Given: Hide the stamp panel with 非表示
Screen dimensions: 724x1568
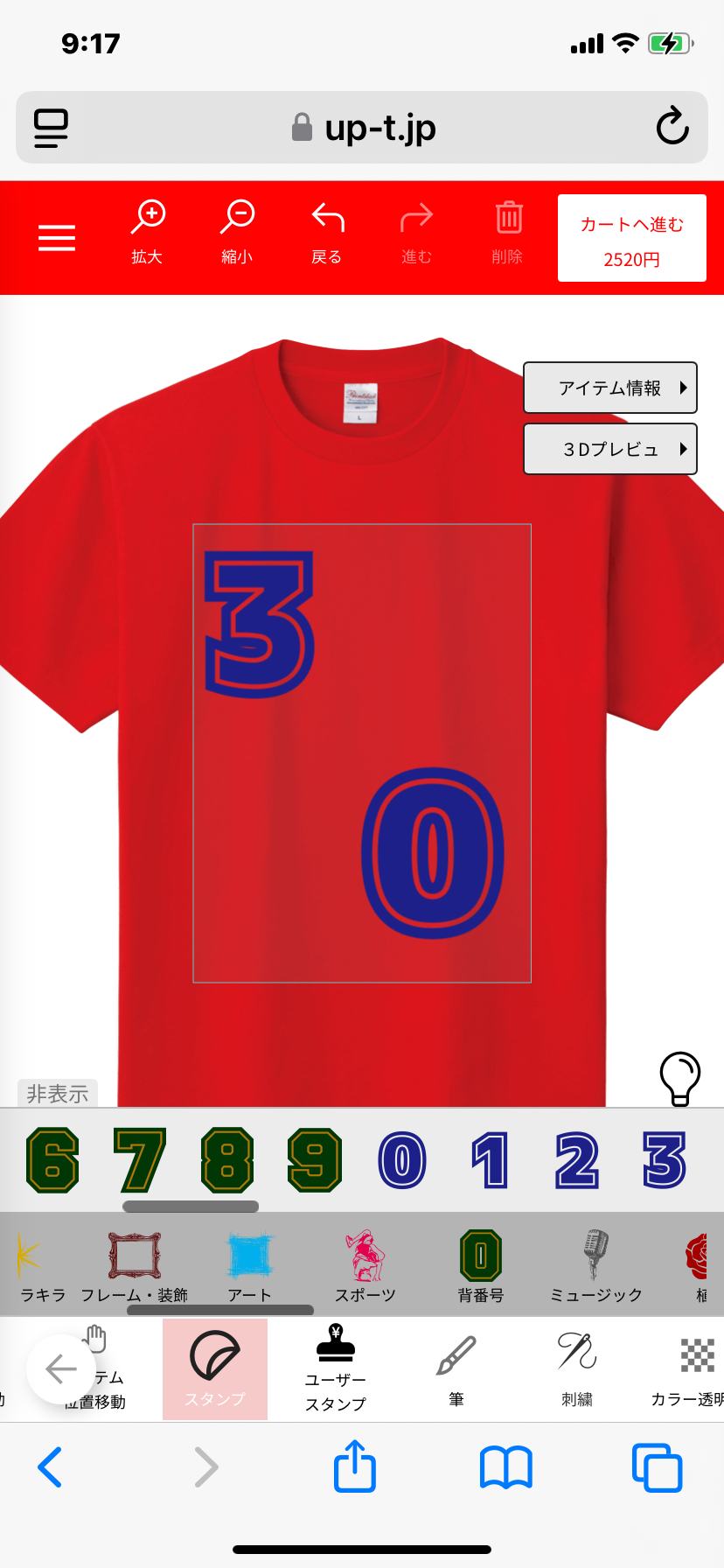Looking at the screenshot, I should pyautogui.click(x=58, y=1094).
